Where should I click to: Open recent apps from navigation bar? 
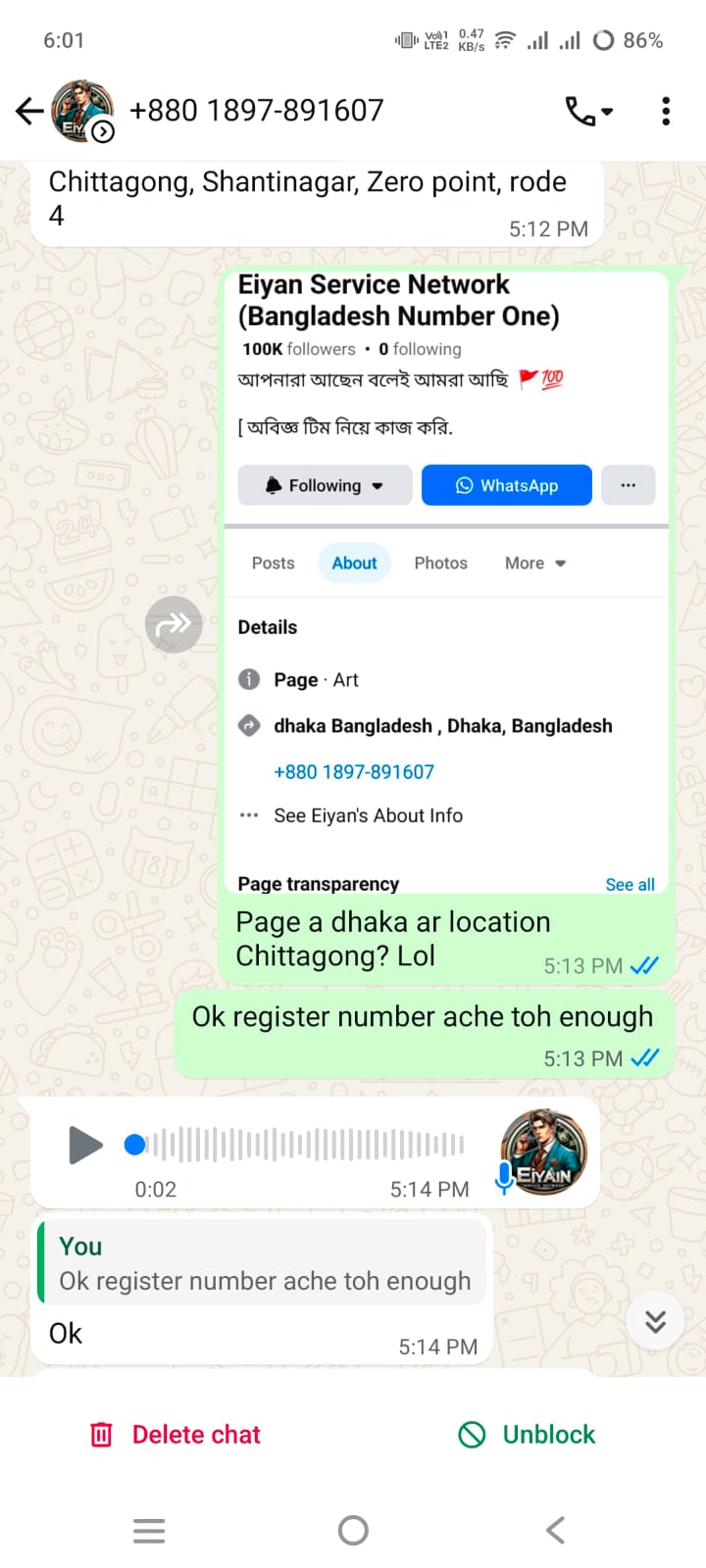(x=149, y=1530)
